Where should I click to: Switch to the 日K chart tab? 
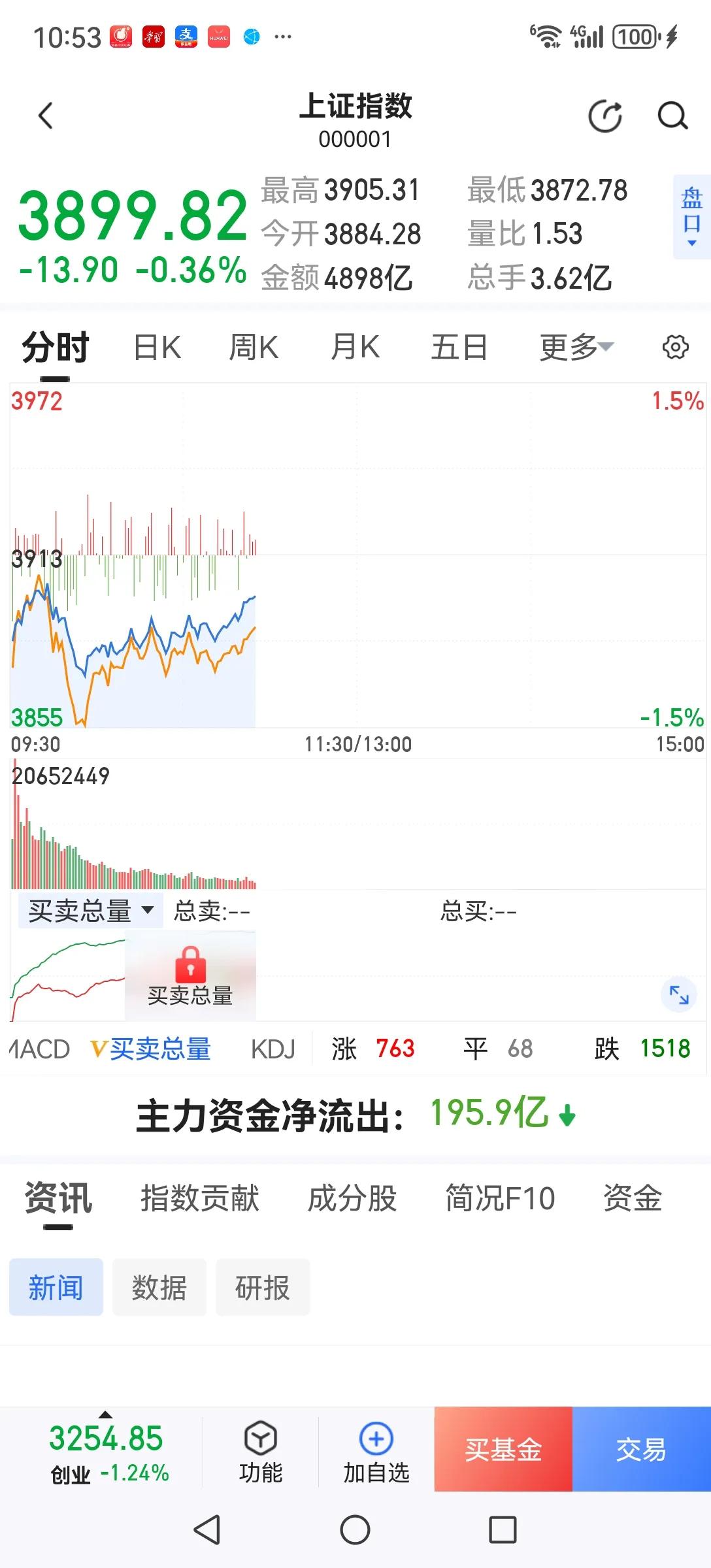pyautogui.click(x=156, y=347)
